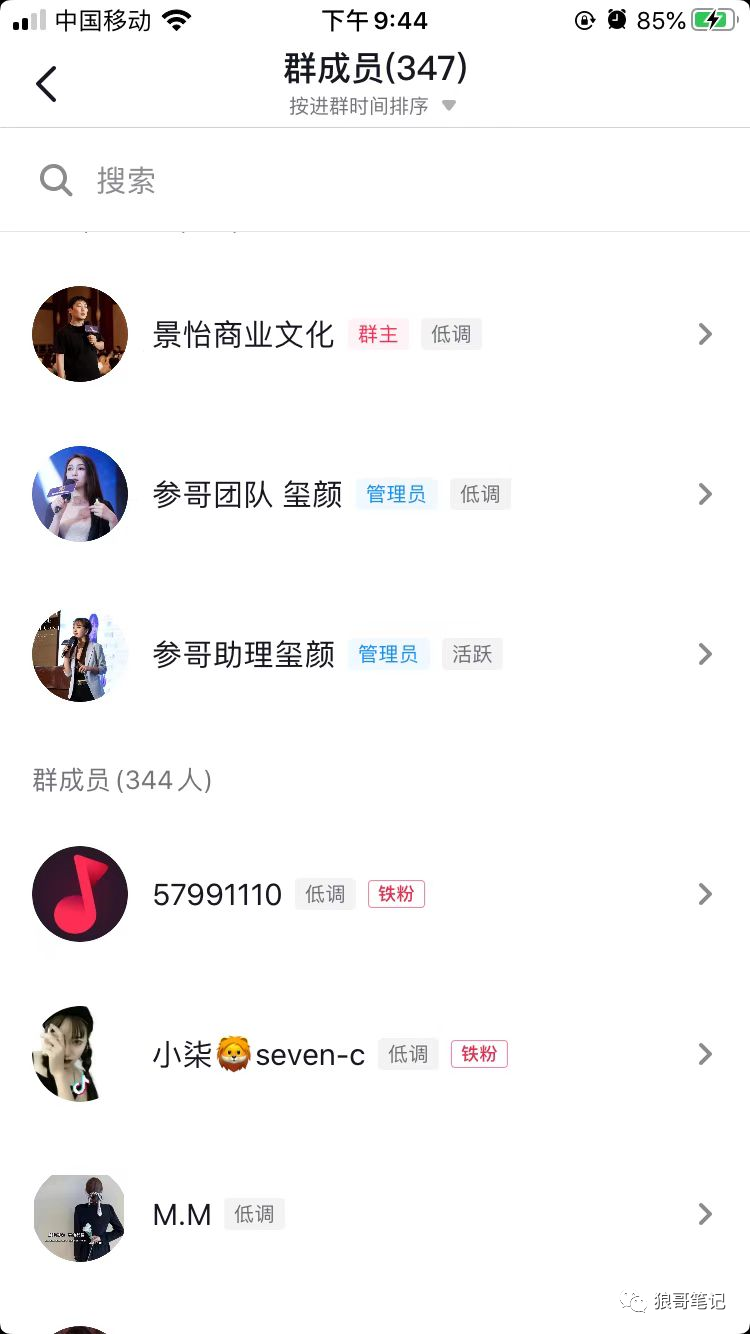Open the 按进群时间排序 sort dropdown
This screenshot has width=750, height=1334.
[x=372, y=106]
